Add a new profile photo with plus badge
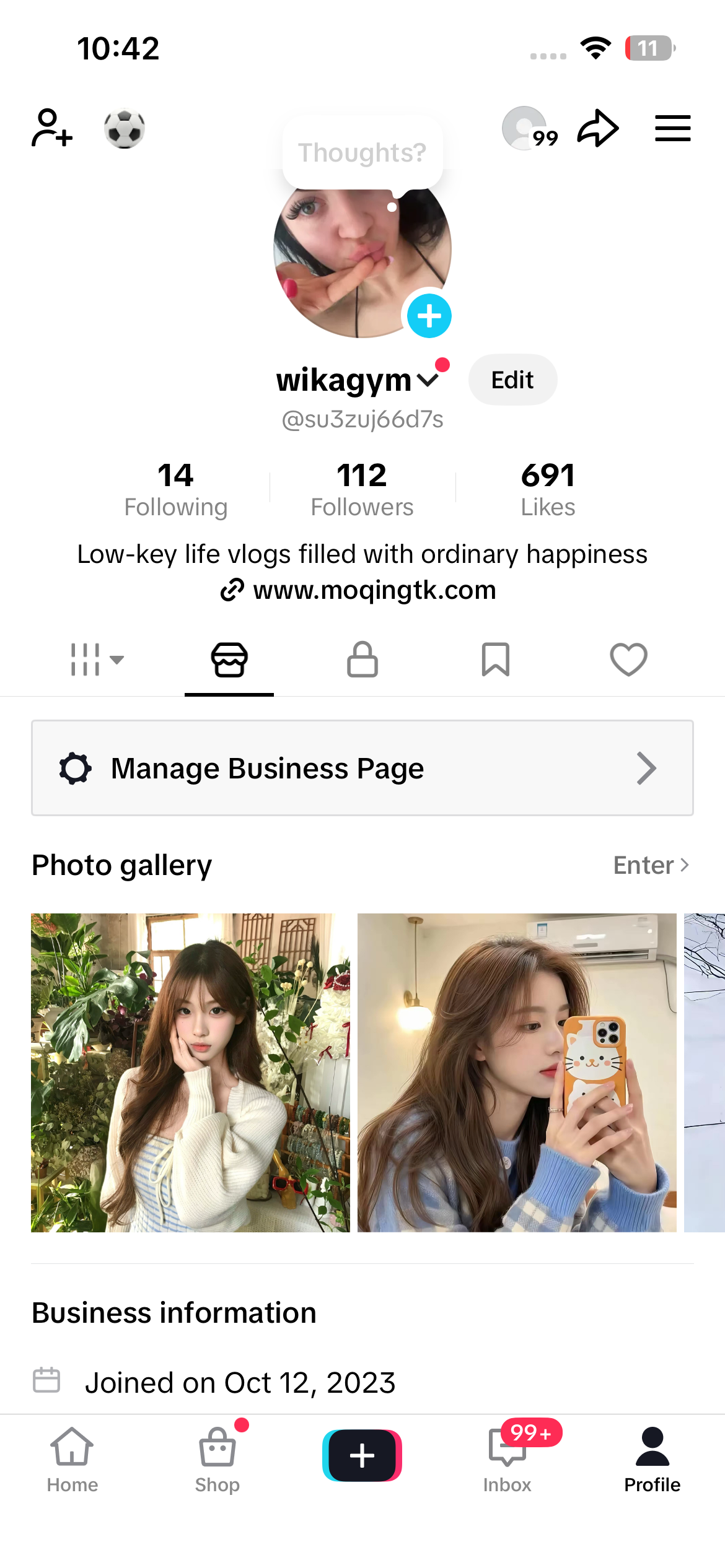Screen dimensions: 725x1568 [429, 316]
